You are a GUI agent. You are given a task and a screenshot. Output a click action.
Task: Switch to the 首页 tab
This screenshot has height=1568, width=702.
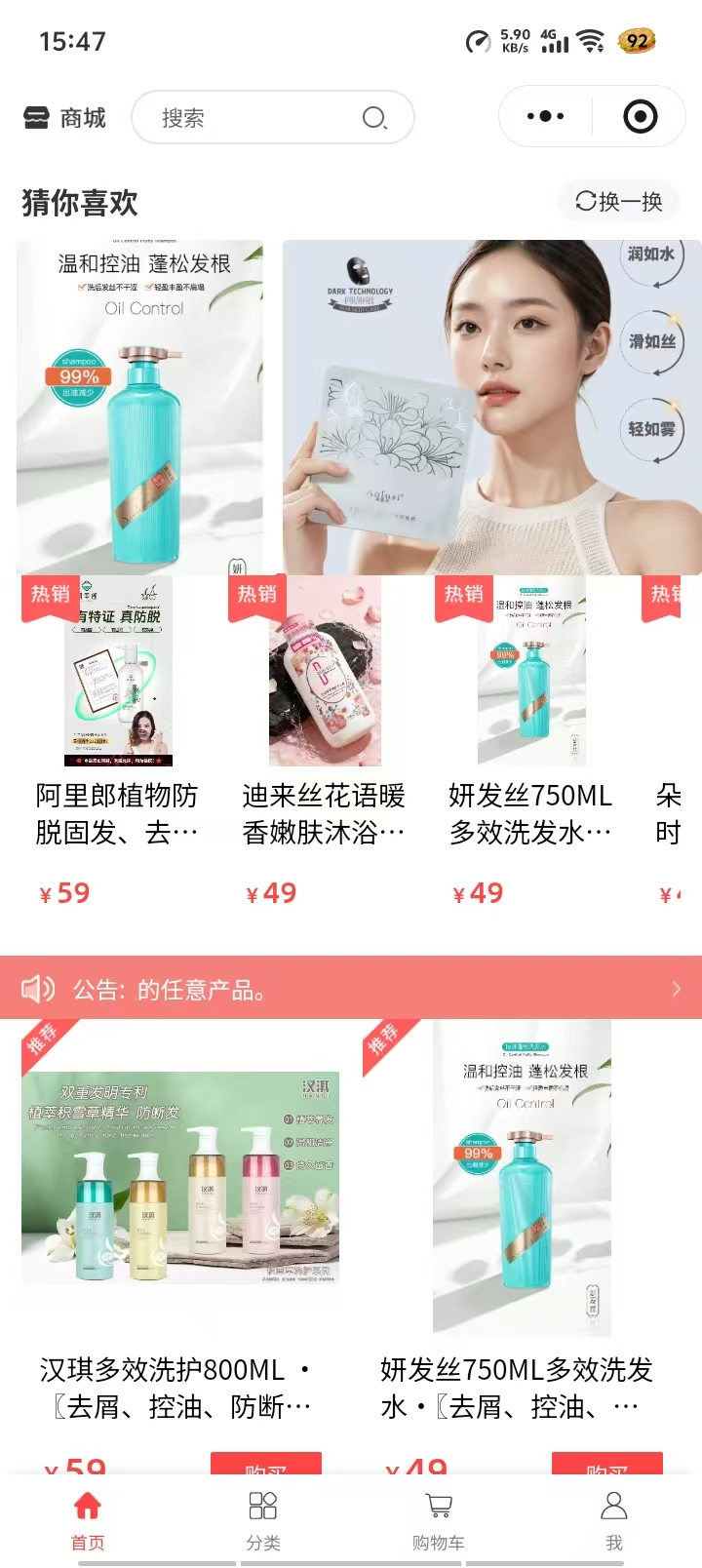[x=88, y=1520]
